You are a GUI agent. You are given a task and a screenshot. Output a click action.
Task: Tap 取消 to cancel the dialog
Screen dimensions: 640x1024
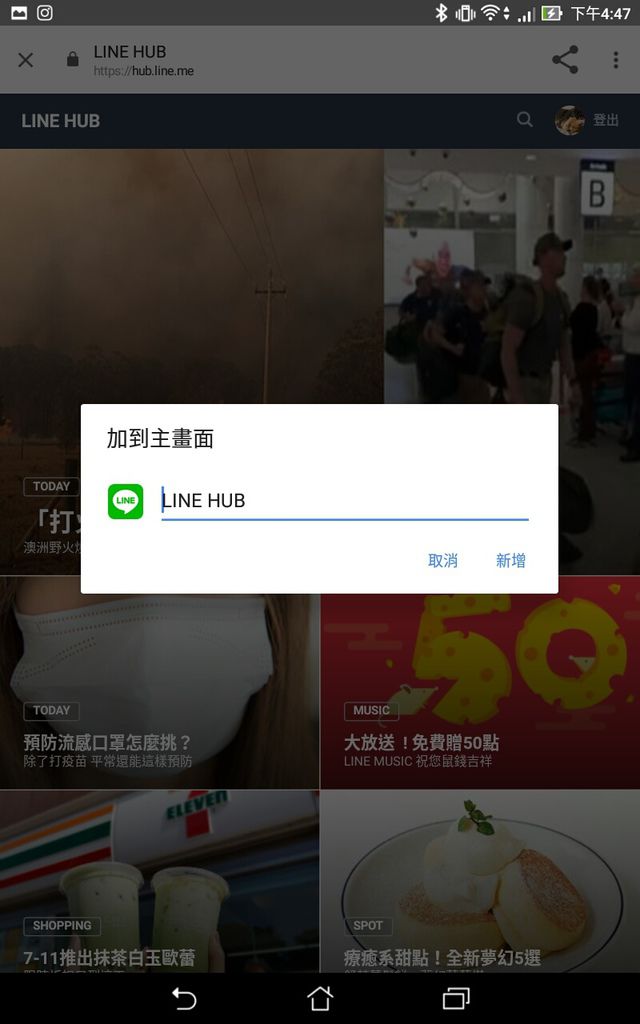pyautogui.click(x=443, y=560)
